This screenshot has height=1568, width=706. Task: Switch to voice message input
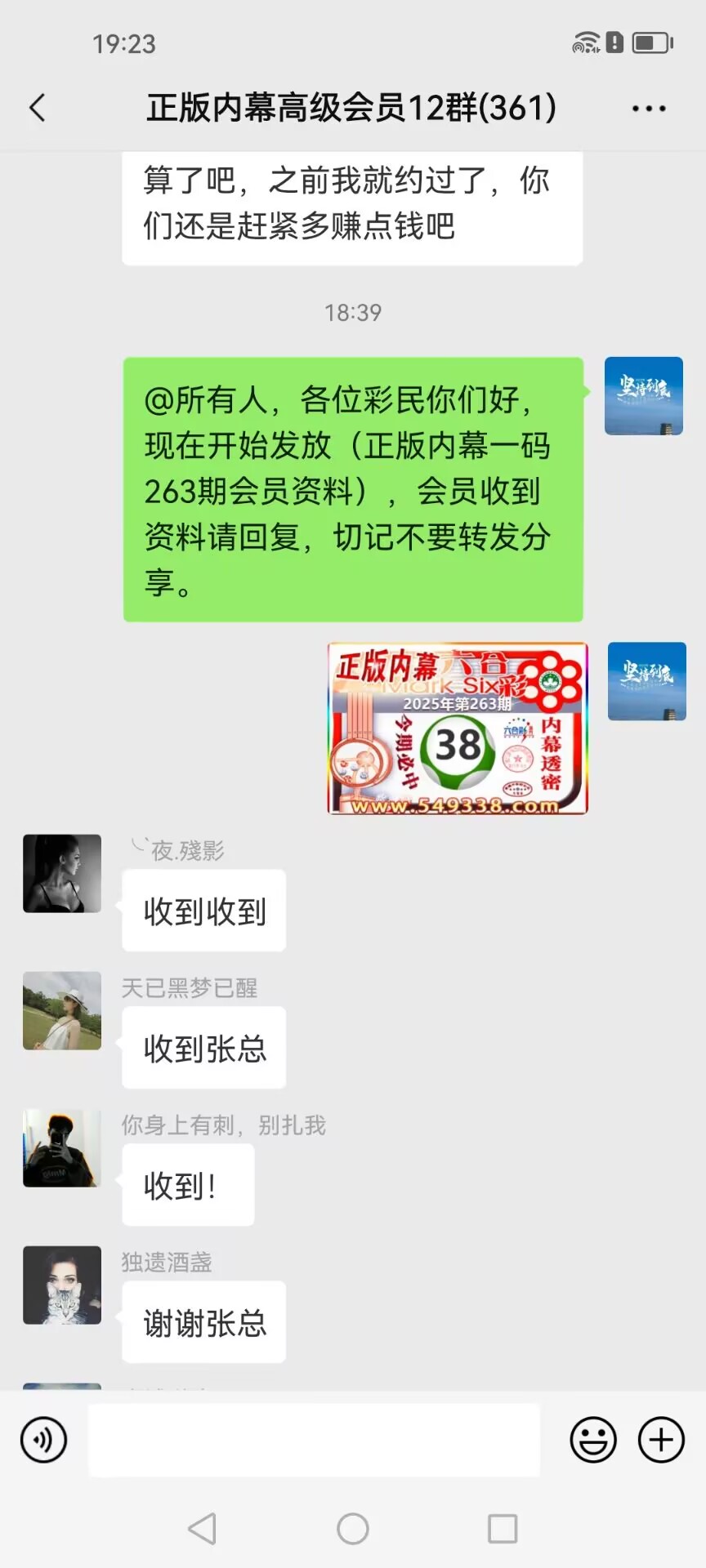point(44,1440)
